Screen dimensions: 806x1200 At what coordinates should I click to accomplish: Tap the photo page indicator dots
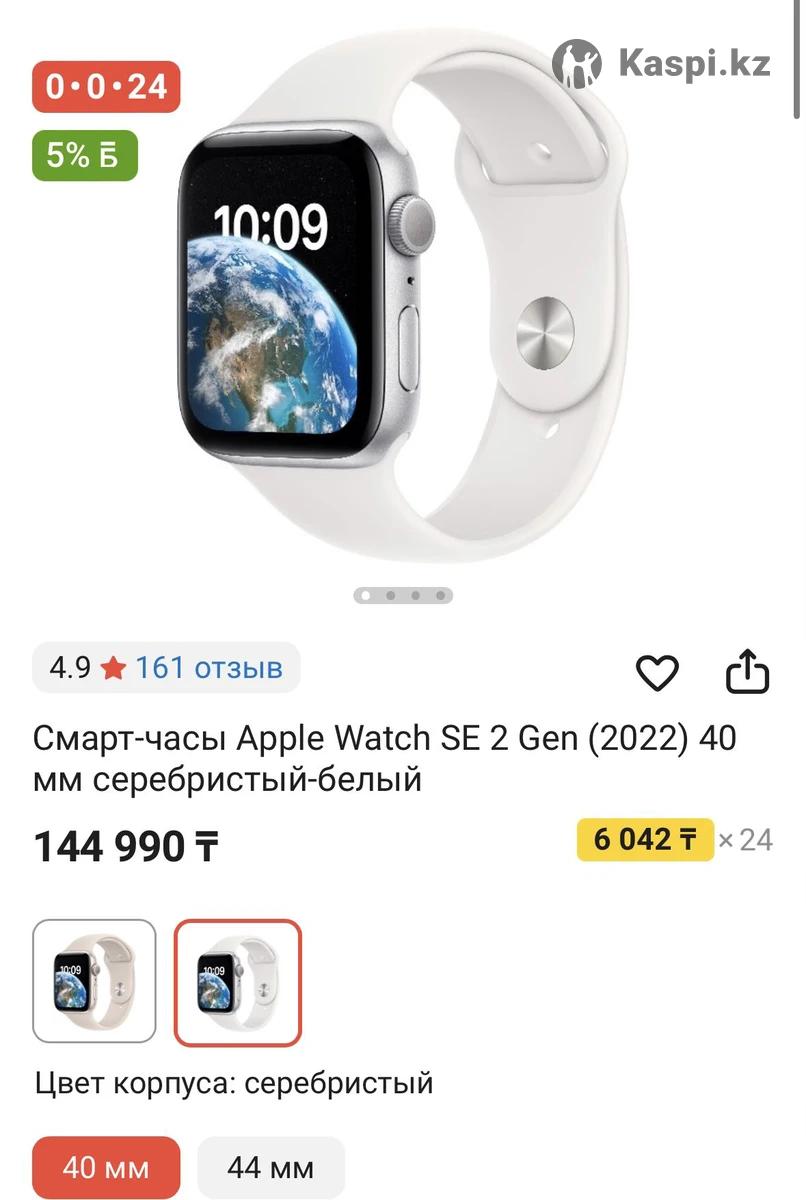click(x=403, y=596)
